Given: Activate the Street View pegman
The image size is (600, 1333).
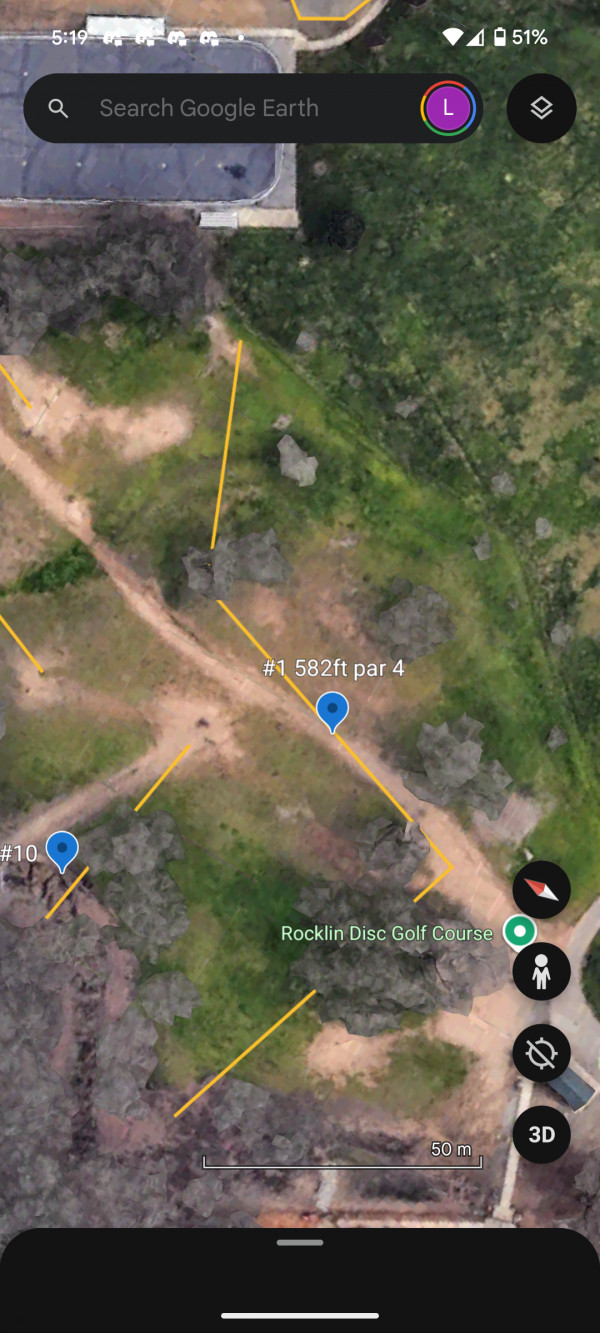Looking at the screenshot, I should coord(541,971).
